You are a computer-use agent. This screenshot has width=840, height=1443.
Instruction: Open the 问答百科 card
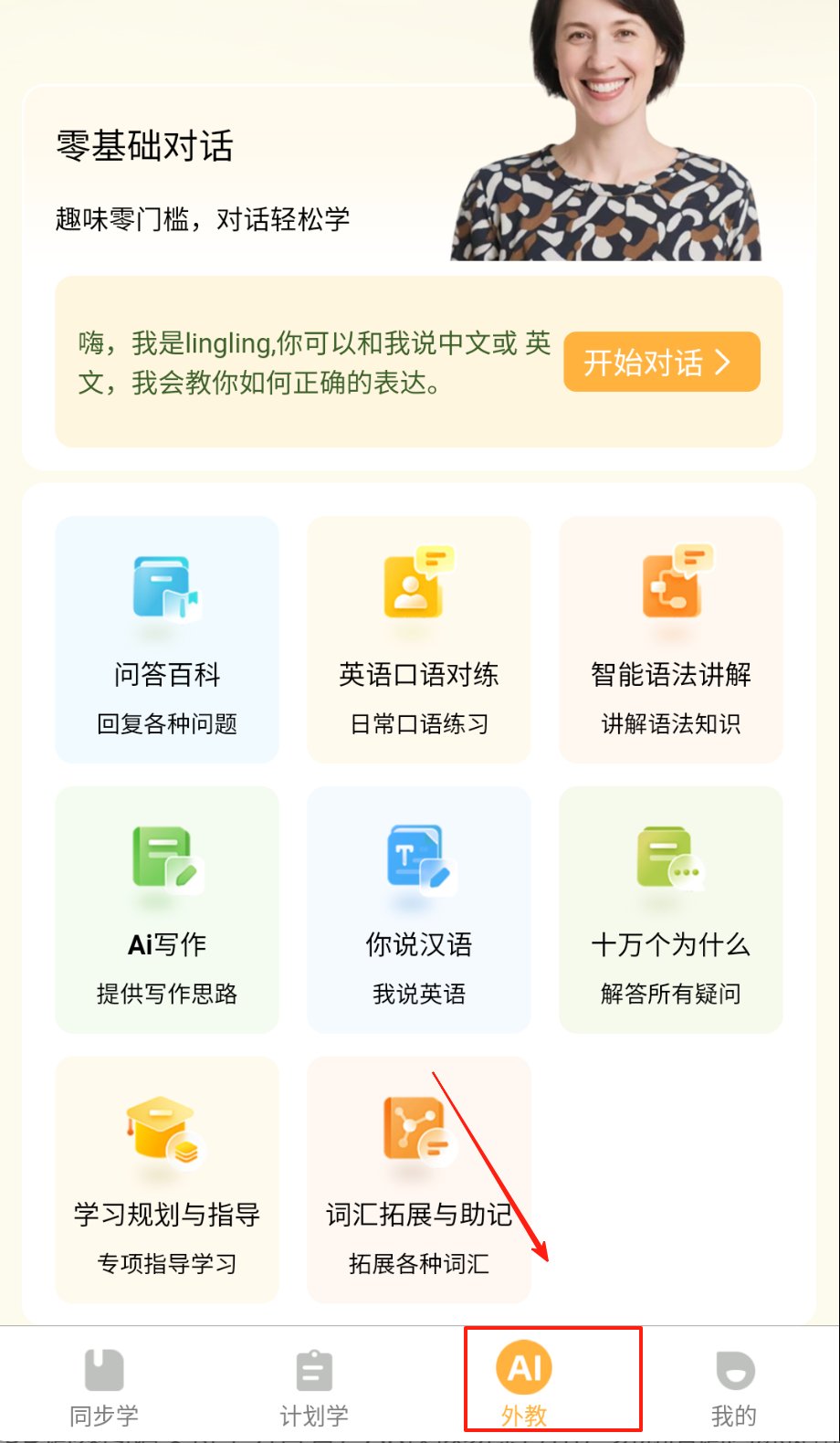click(167, 639)
